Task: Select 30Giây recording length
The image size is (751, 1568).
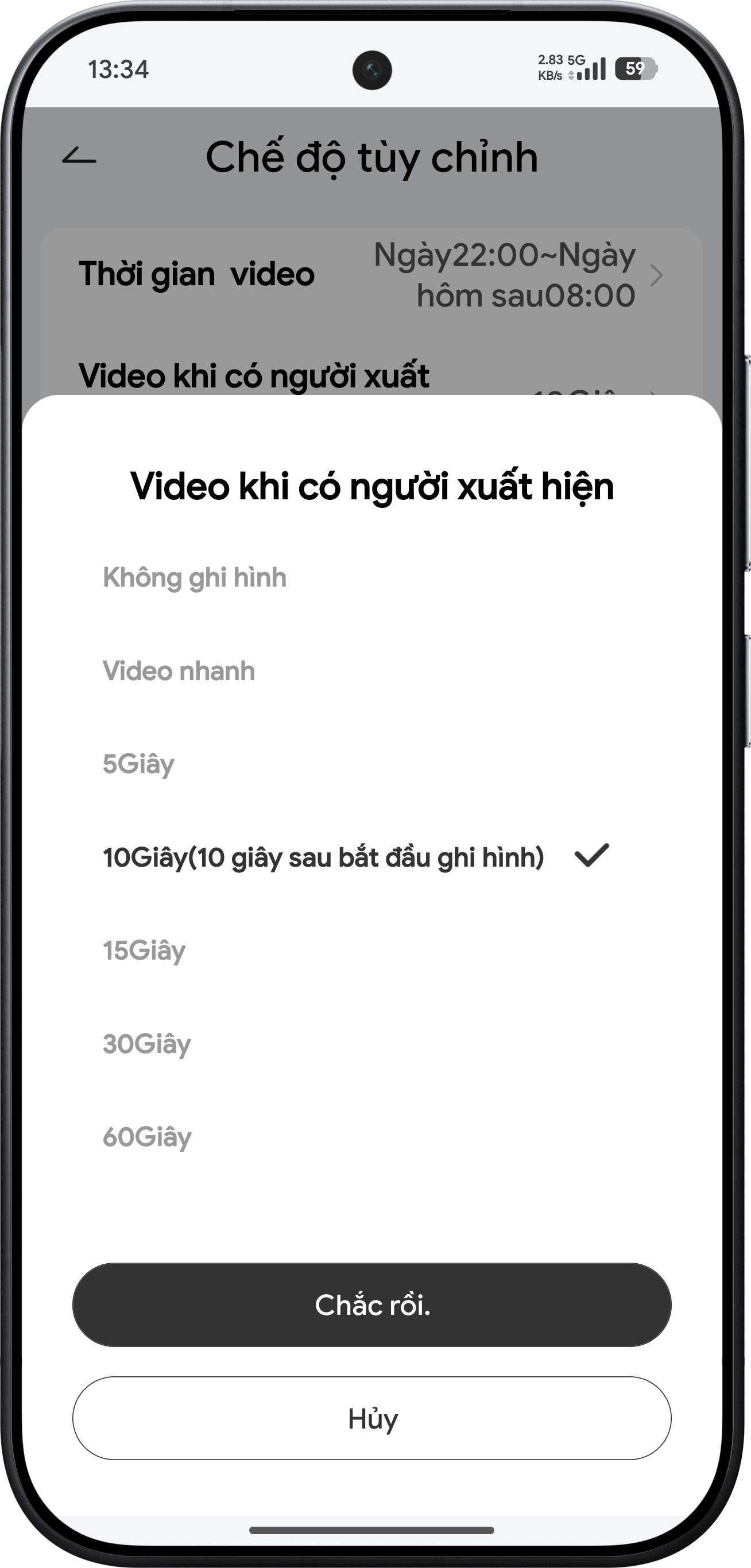Action: pyautogui.click(x=147, y=1044)
